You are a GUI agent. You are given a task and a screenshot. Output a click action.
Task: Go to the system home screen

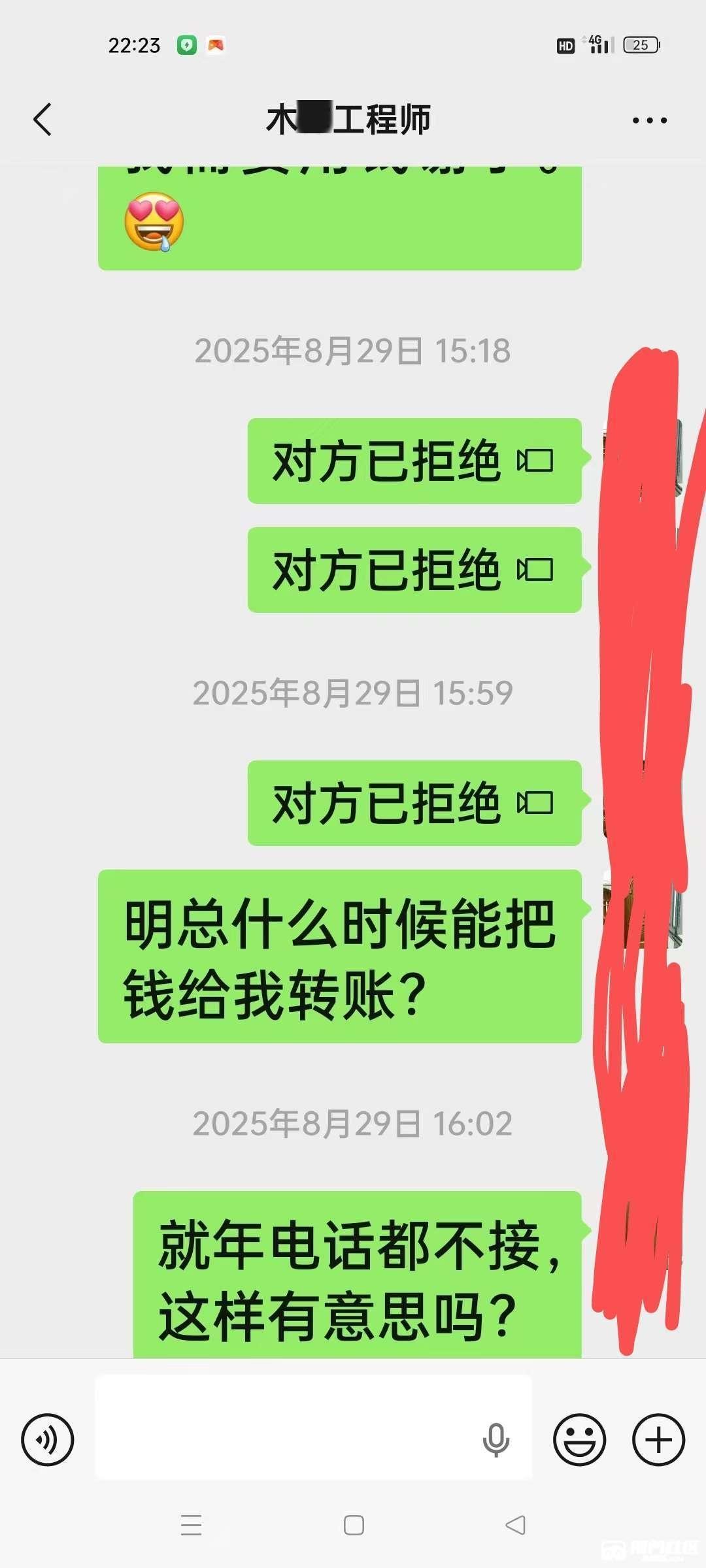354,1525
